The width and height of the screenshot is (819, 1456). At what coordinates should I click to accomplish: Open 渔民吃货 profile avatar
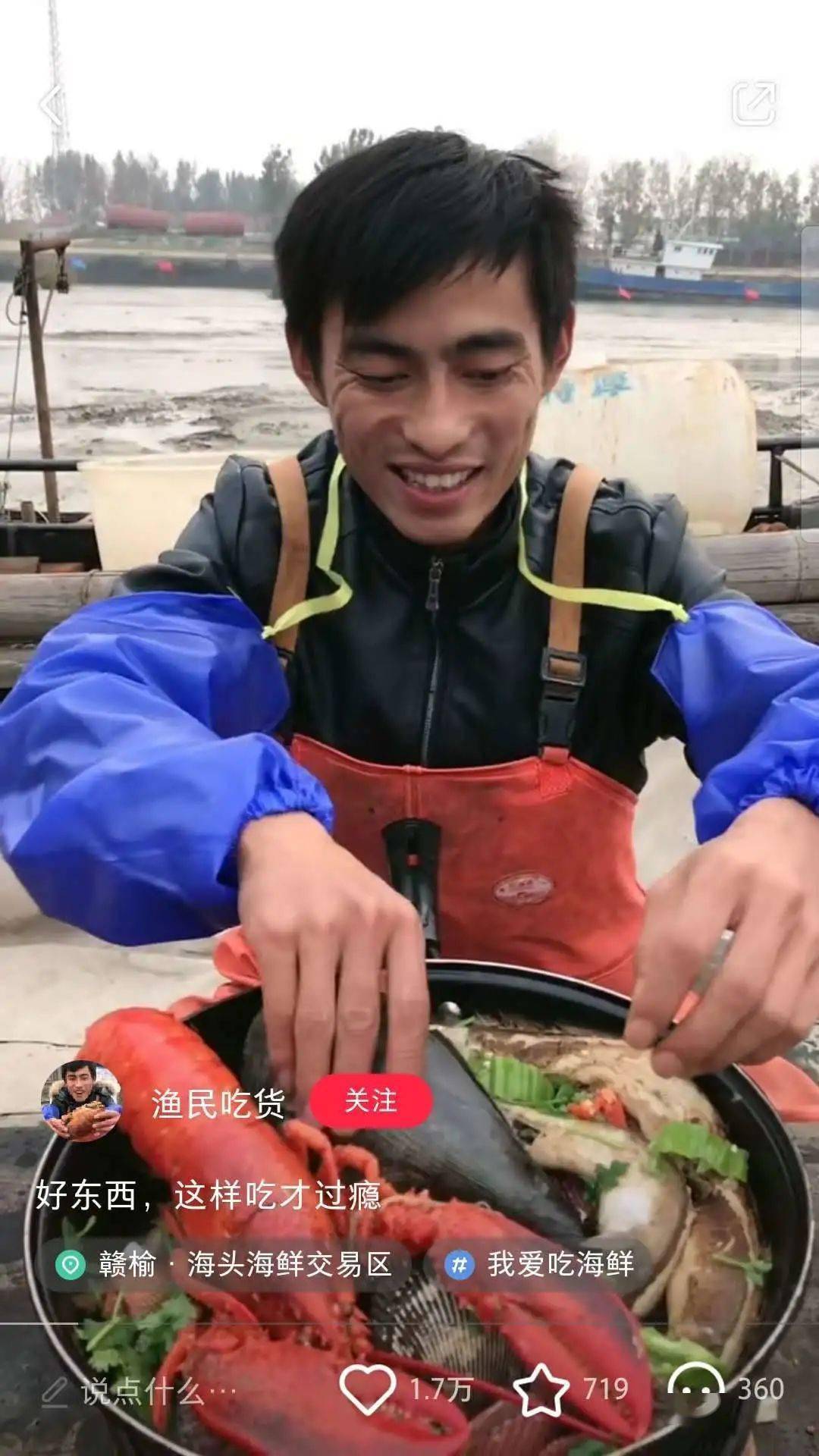(x=80, y=1101)
